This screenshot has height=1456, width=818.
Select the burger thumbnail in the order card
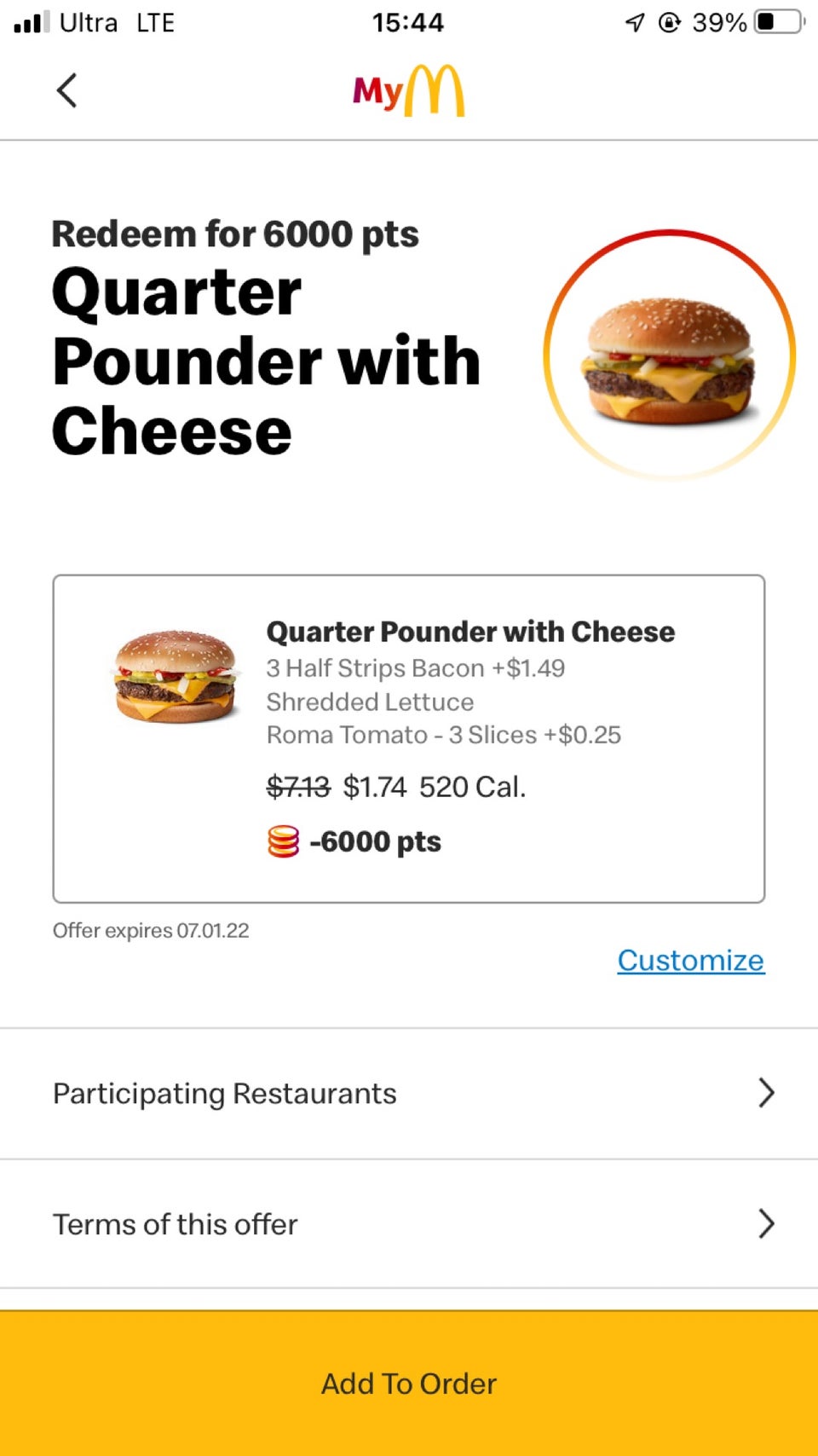(175, 678)
